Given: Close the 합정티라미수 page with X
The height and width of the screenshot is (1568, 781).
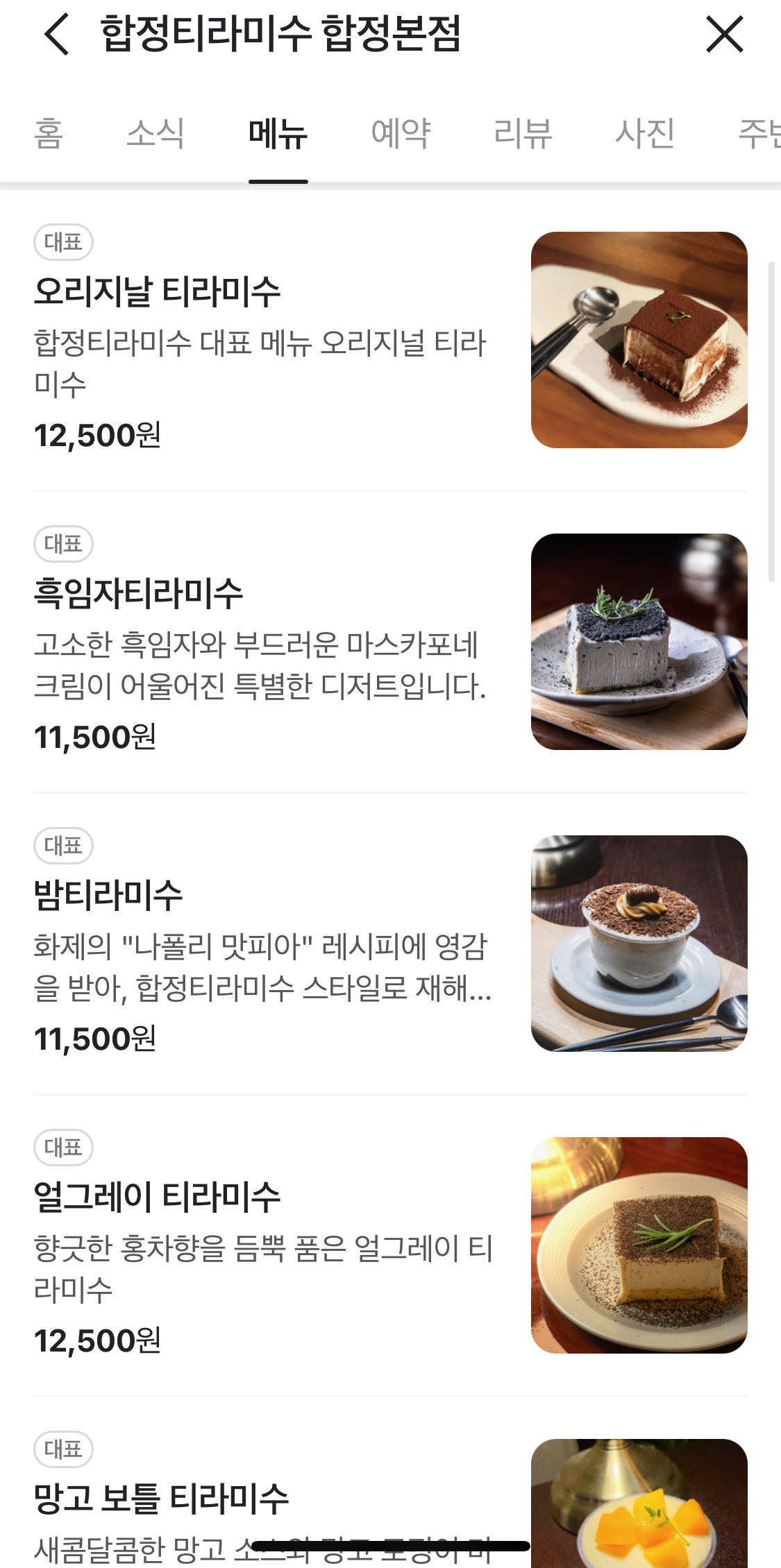Looking at the screenshot, I should click(724, 35).
